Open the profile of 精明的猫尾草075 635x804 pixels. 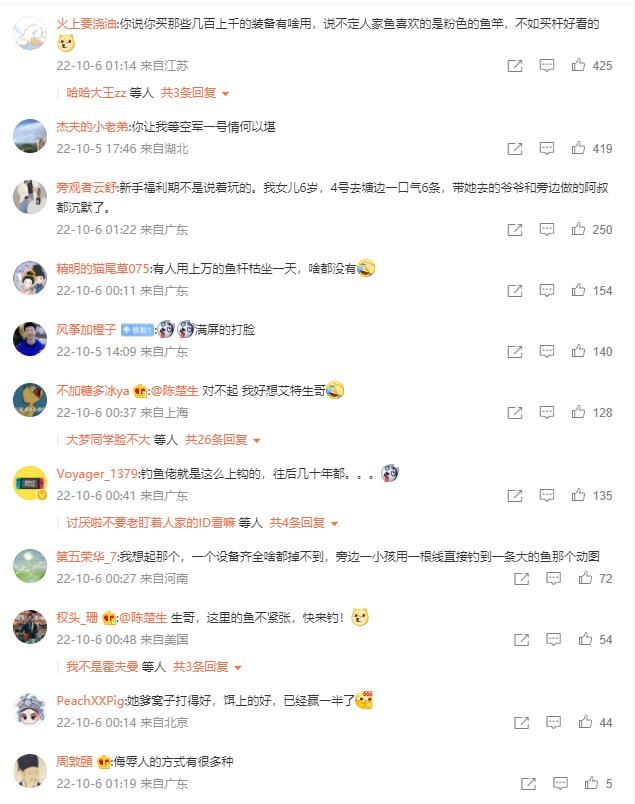pyautogui.click(x=103, y=268)
